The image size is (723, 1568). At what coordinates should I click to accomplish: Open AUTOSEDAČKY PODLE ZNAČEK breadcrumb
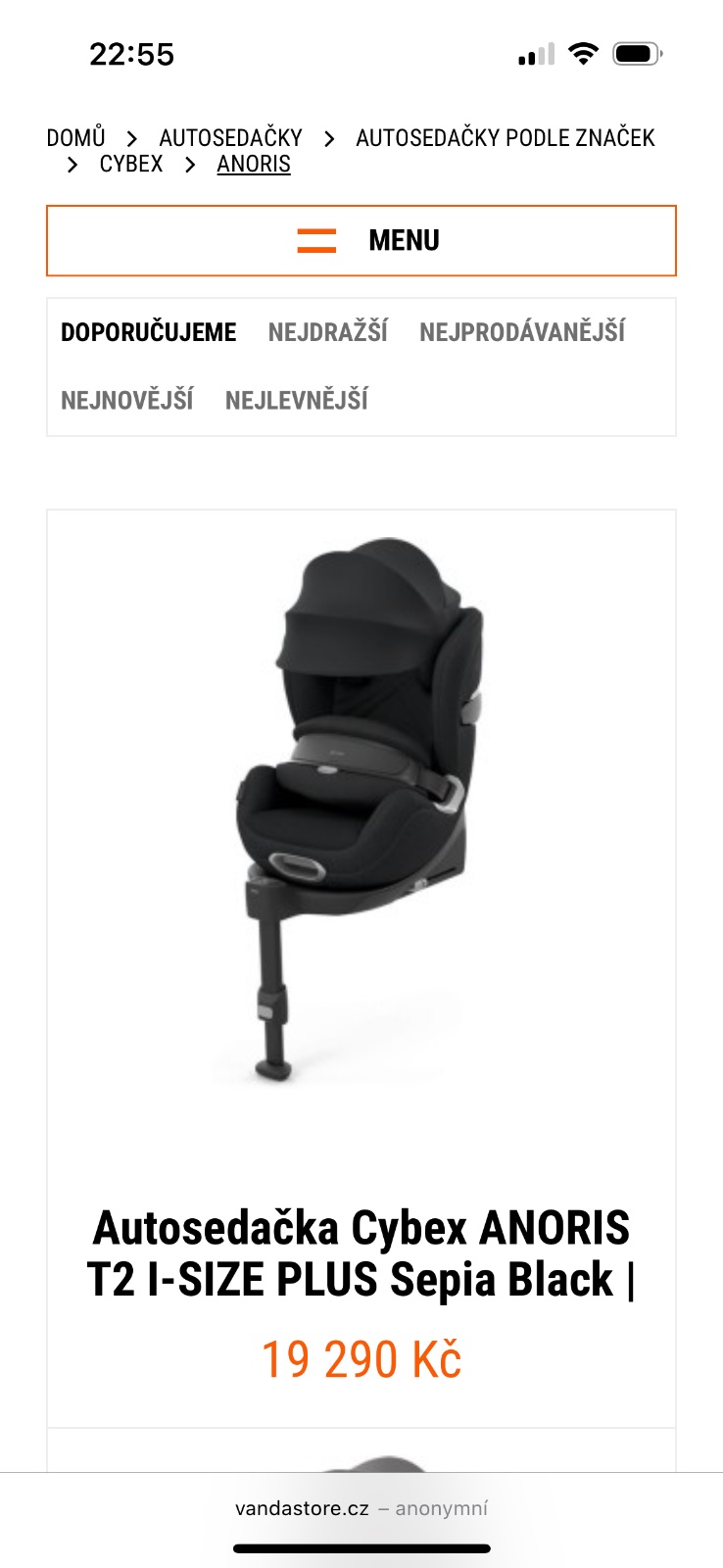(x=505, y=138)
